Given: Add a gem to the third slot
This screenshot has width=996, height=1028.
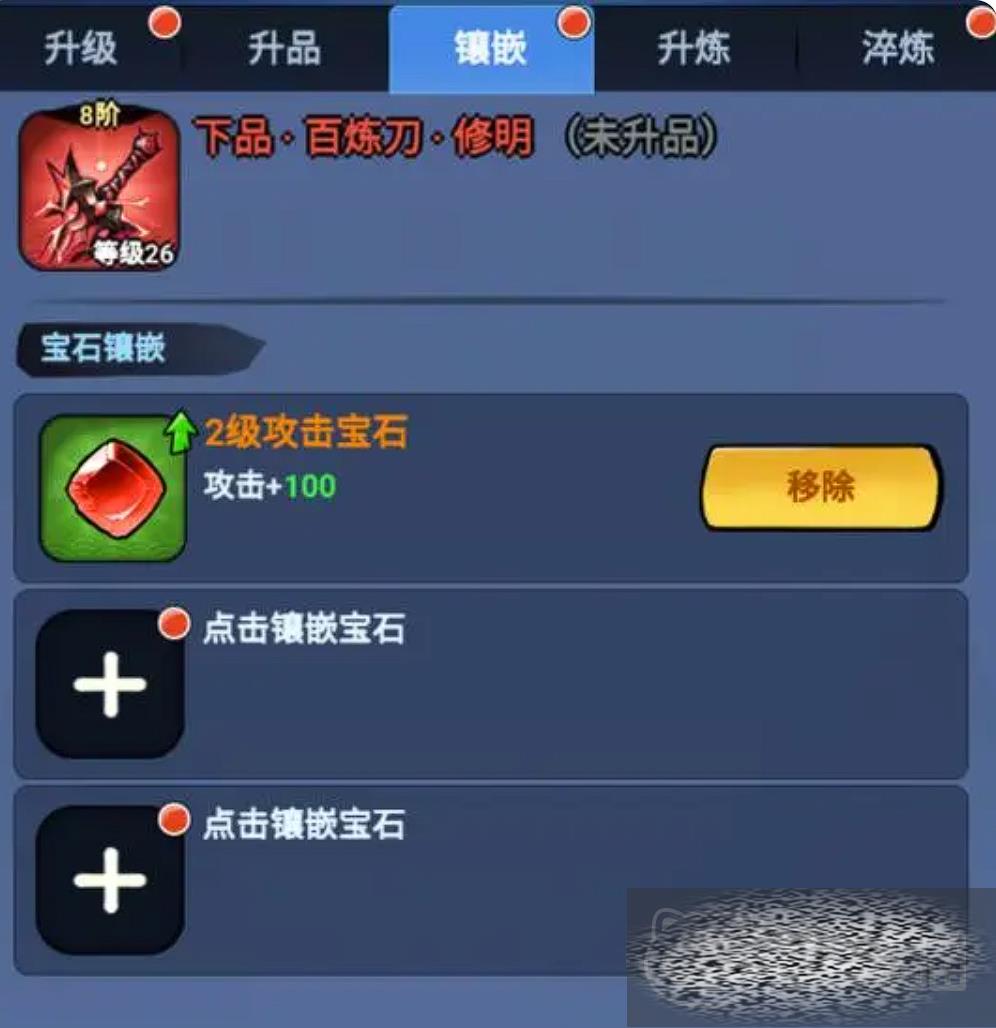Looking at the screenshot, I should pos(110,880).
